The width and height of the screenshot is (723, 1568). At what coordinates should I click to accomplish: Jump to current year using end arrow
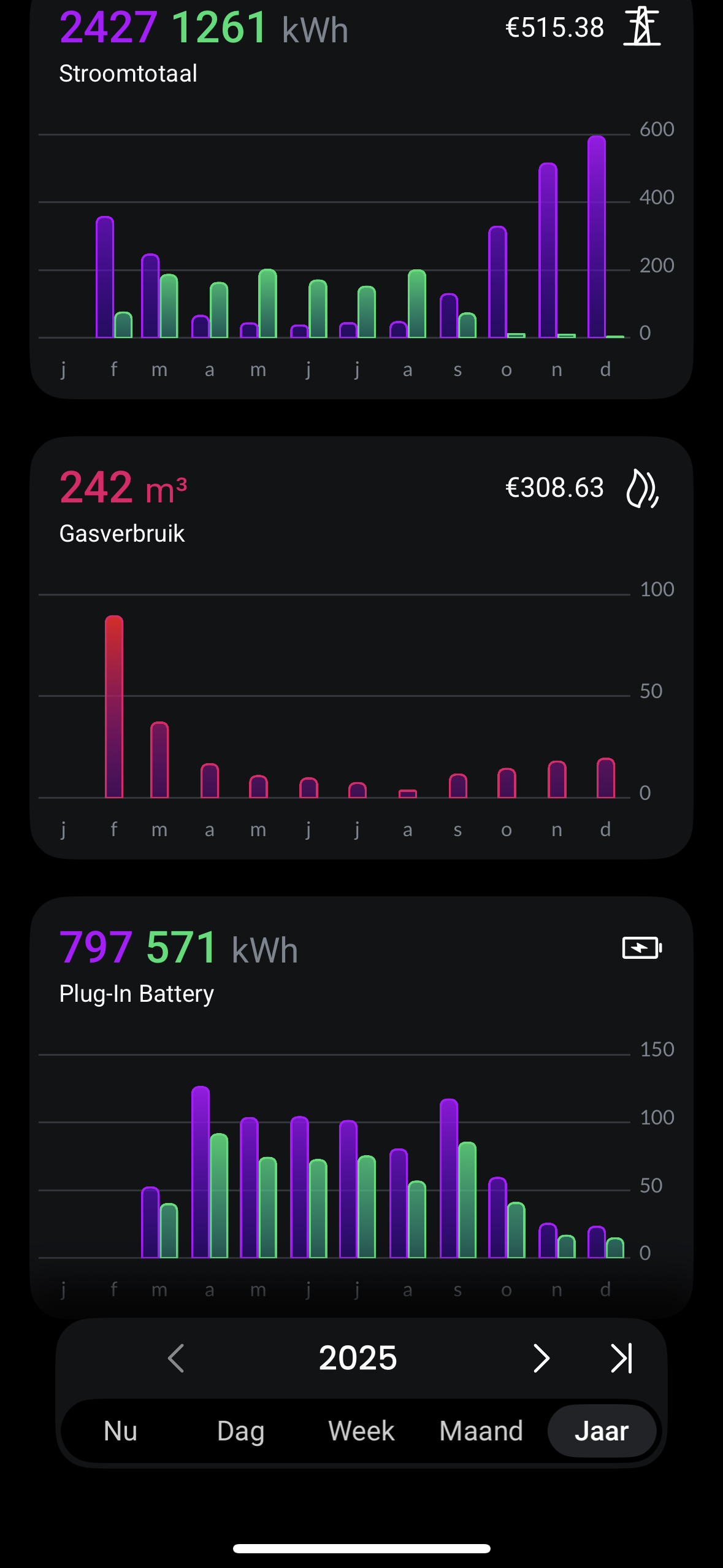622,1358
